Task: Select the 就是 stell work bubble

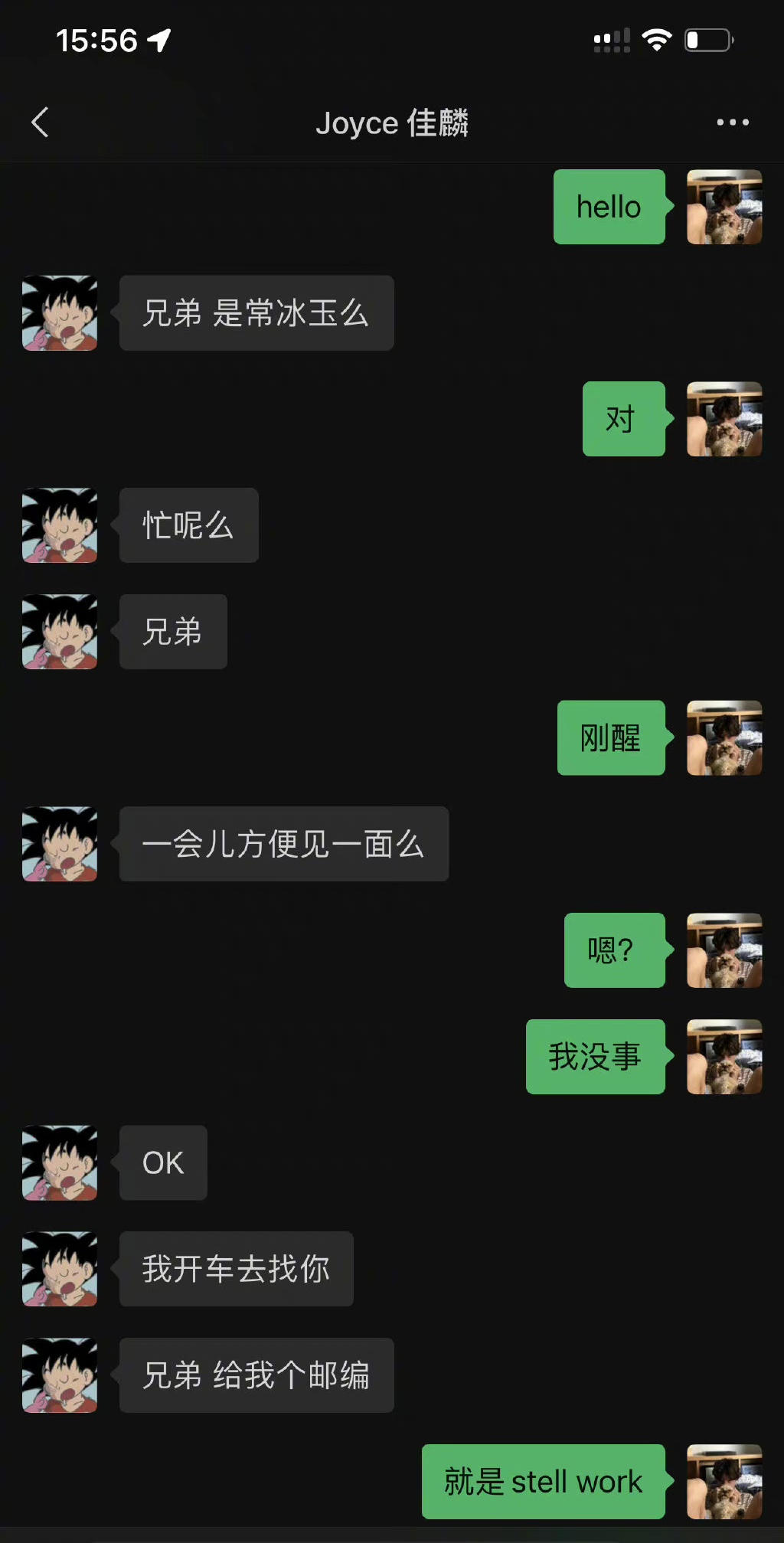Action: 542,1481
